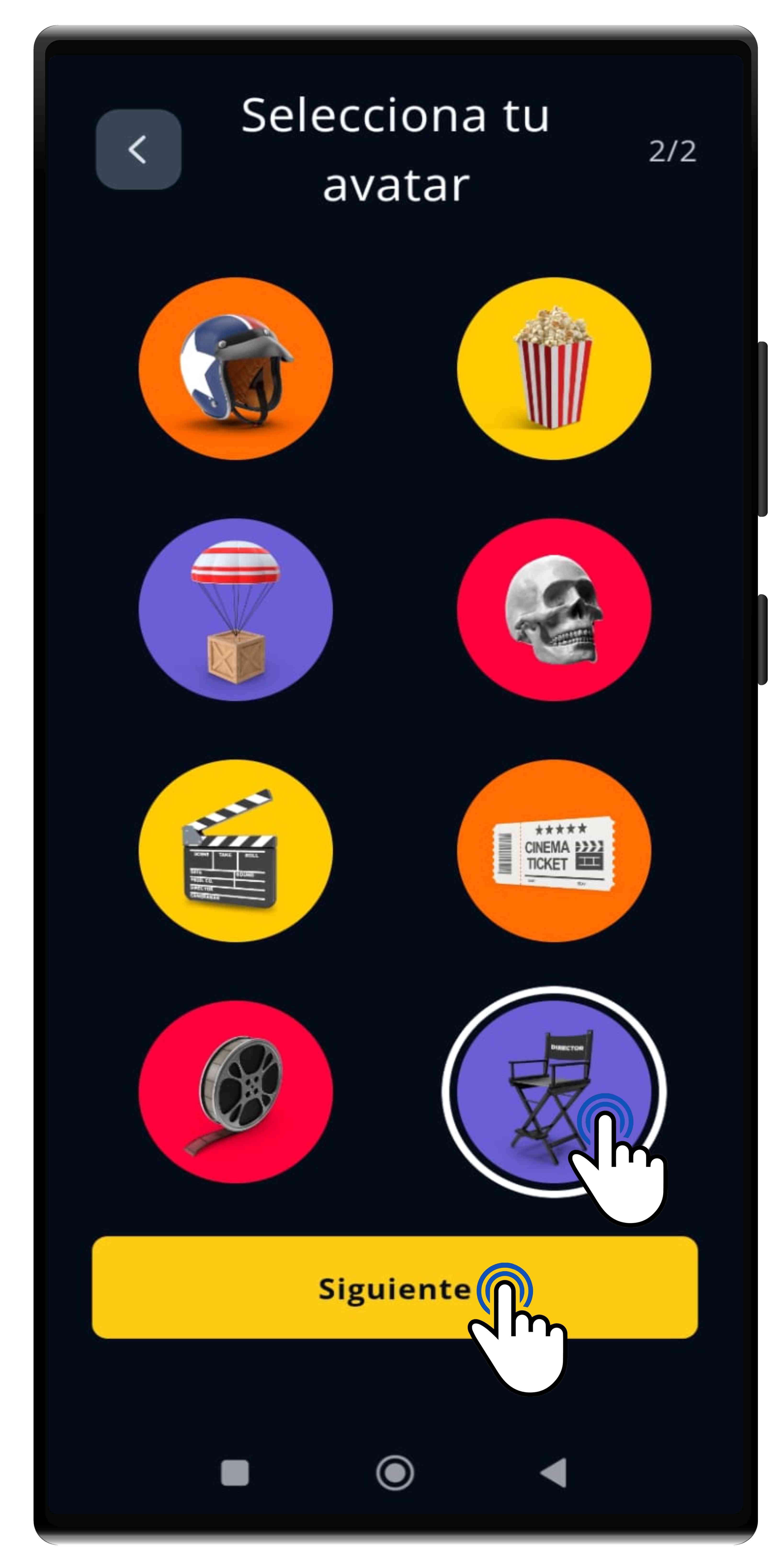
Task: Open recent apps from navigation bar
Action: tap(234, 1473)
